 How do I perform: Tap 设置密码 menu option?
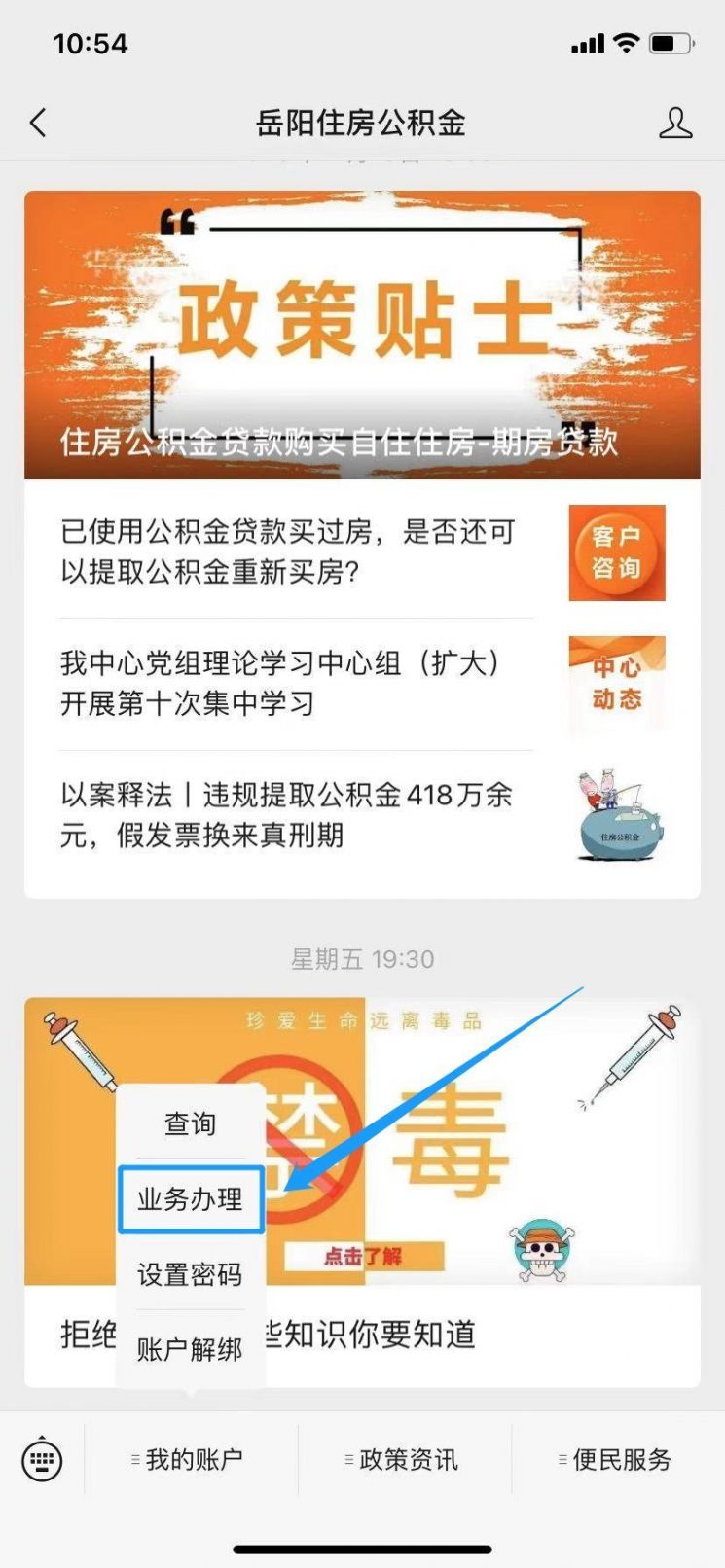coord(190,1274)
